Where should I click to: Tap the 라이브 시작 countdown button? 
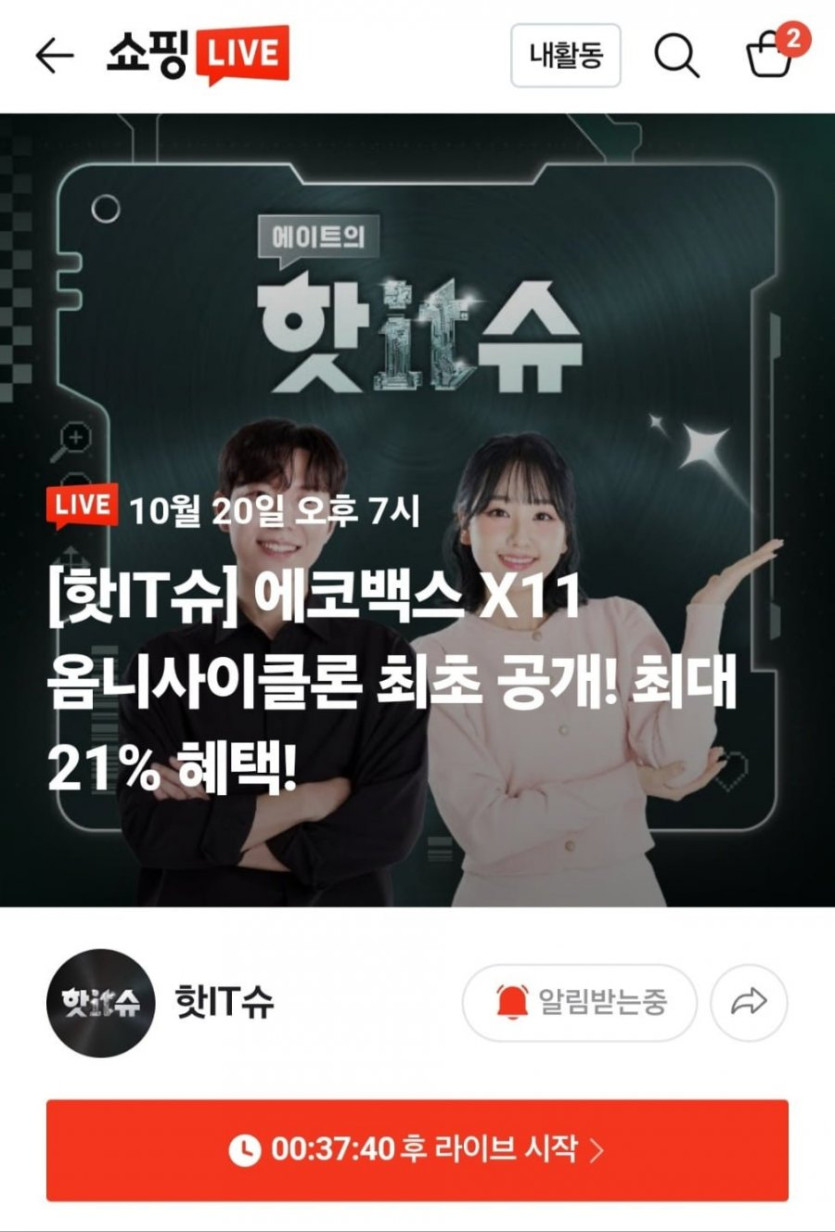pos(417,1150)
